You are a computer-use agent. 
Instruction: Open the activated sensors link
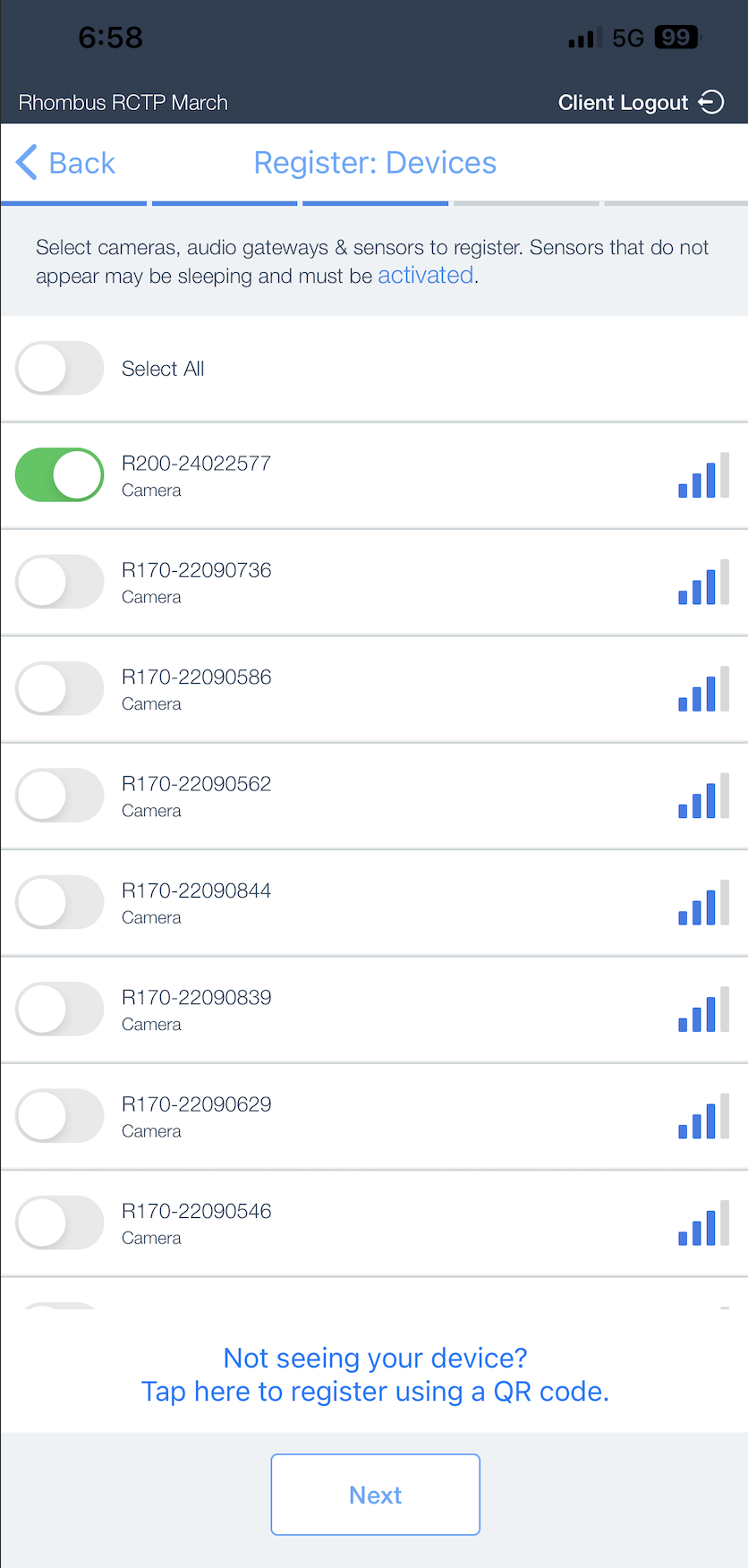[425, 276]
